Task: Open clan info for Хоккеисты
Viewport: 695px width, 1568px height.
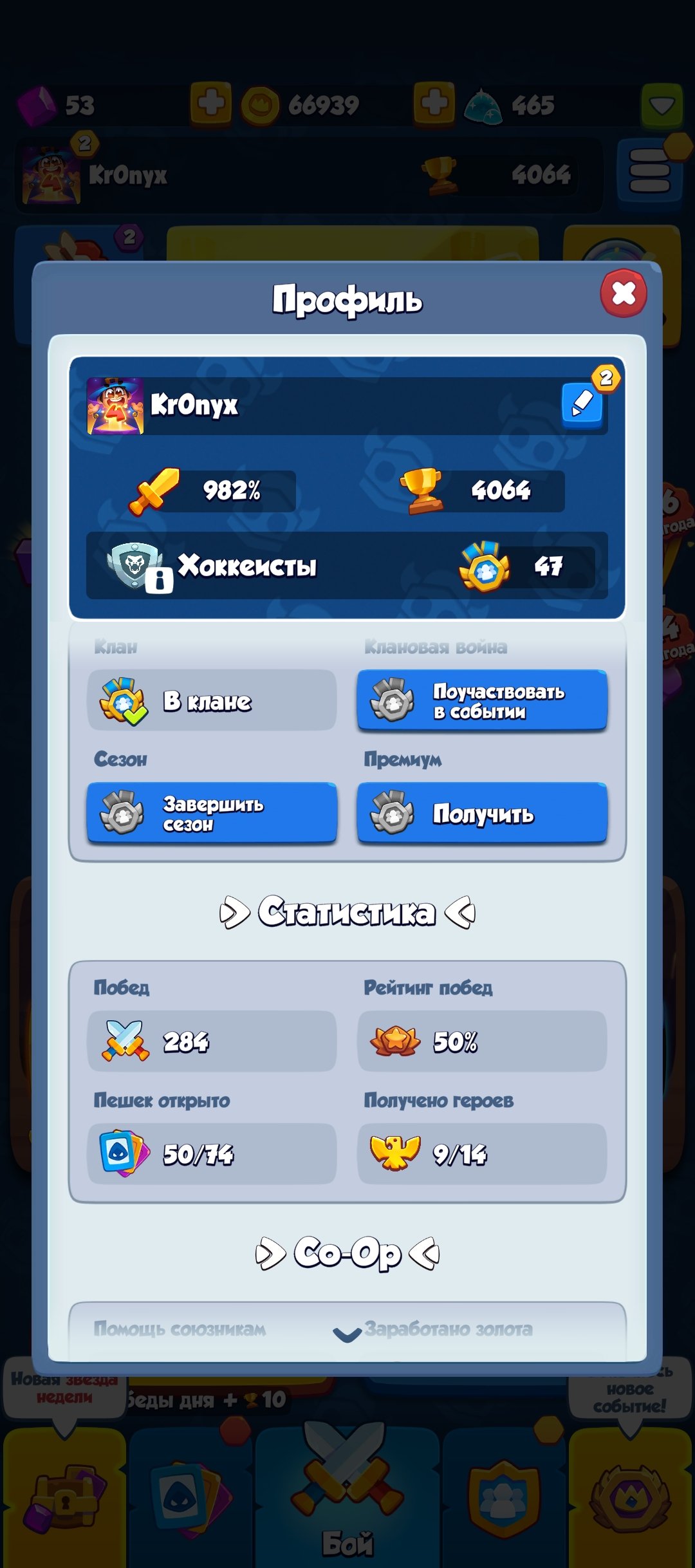Action: [x=159, y=580]
